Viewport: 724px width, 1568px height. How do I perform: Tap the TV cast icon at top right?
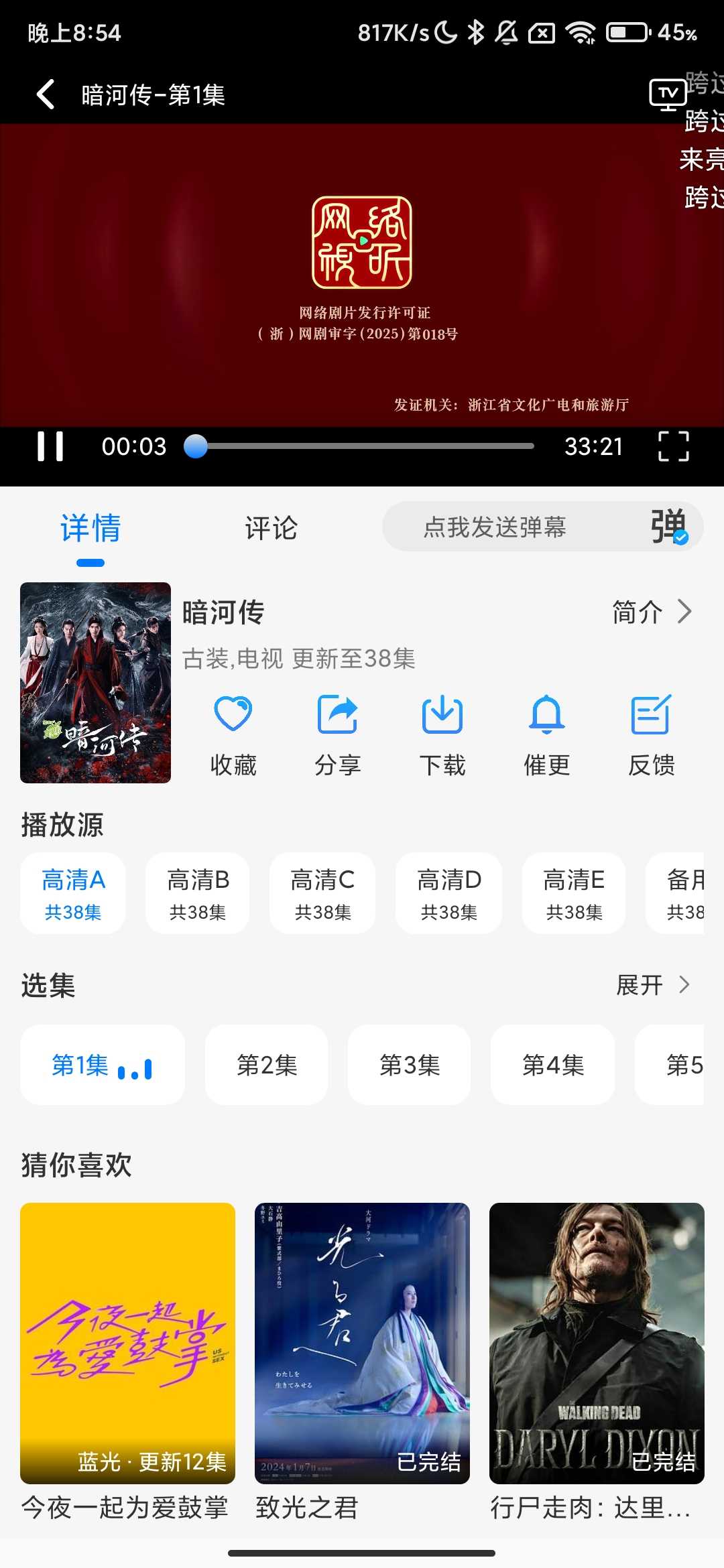point(666,95)
